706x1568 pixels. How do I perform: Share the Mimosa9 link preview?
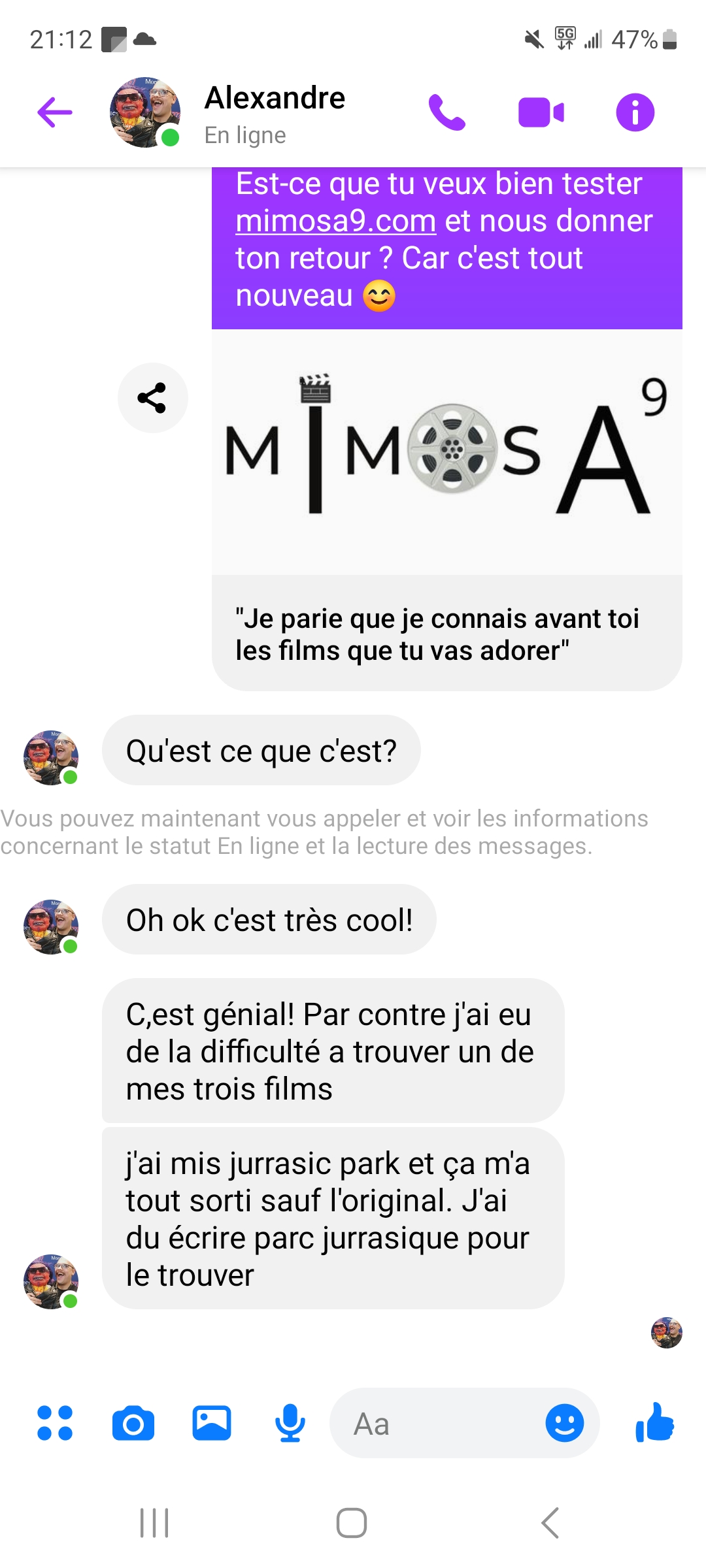(152, 398)
